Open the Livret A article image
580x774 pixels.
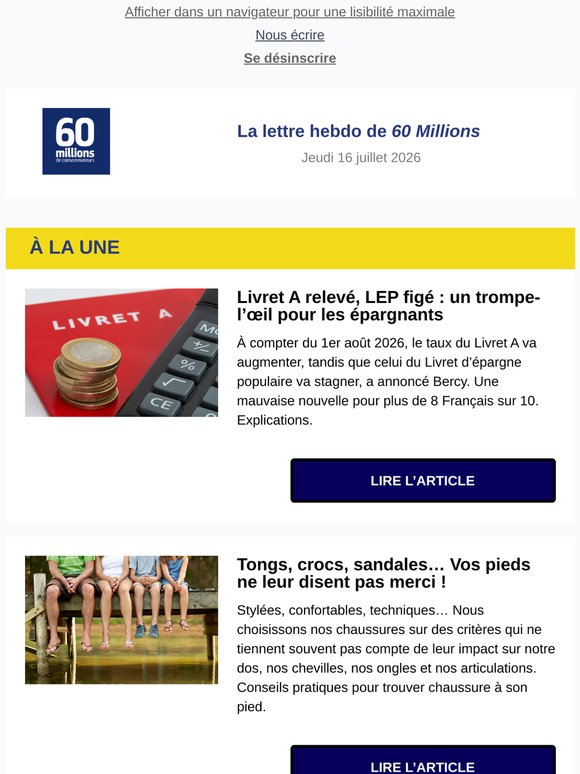[x=121, y=352]
